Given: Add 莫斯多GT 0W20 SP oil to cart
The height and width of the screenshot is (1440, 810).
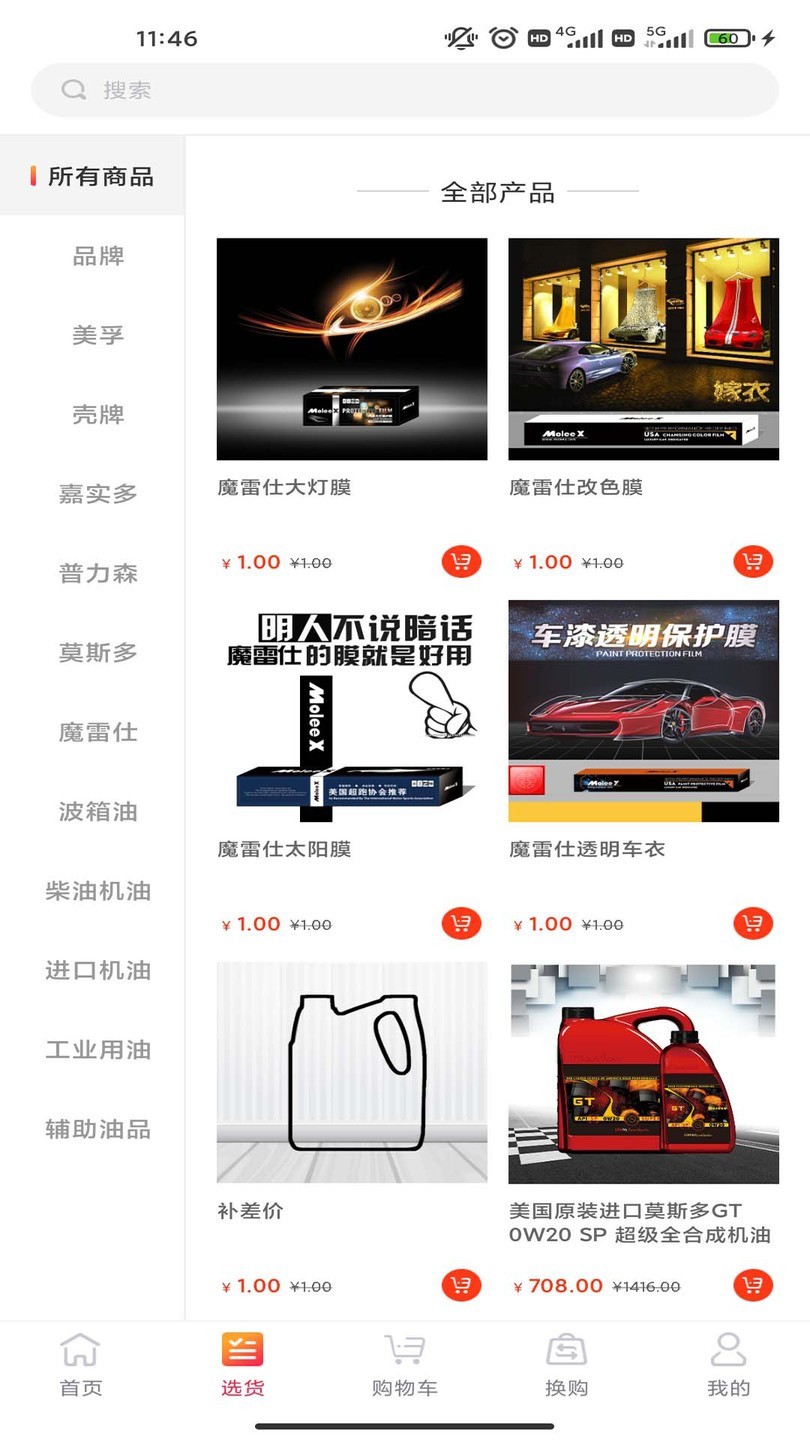Looking at the screenshot, I should [753, 1285].
